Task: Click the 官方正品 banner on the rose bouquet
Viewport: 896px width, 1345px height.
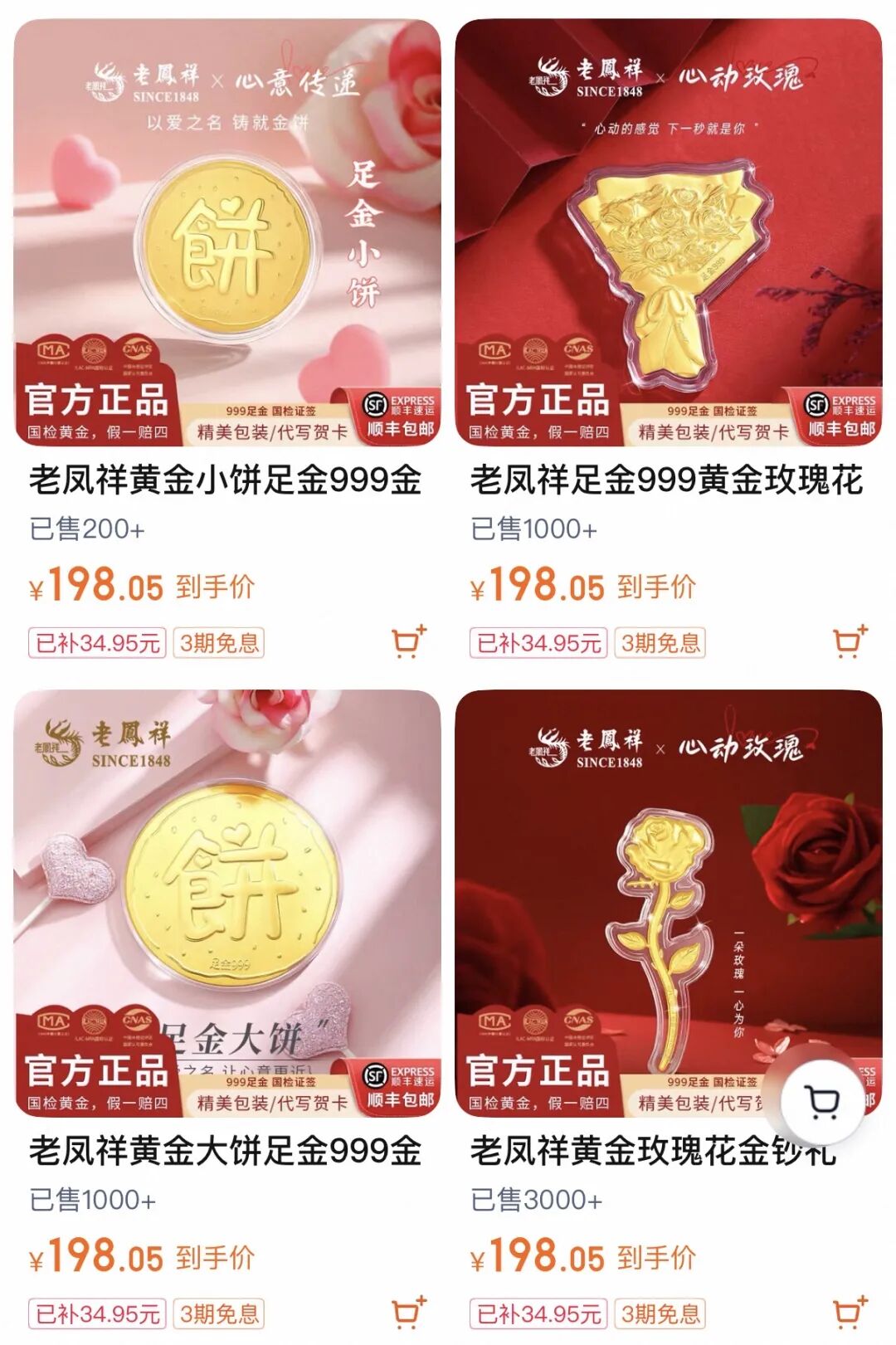Action: coord(539,398)
